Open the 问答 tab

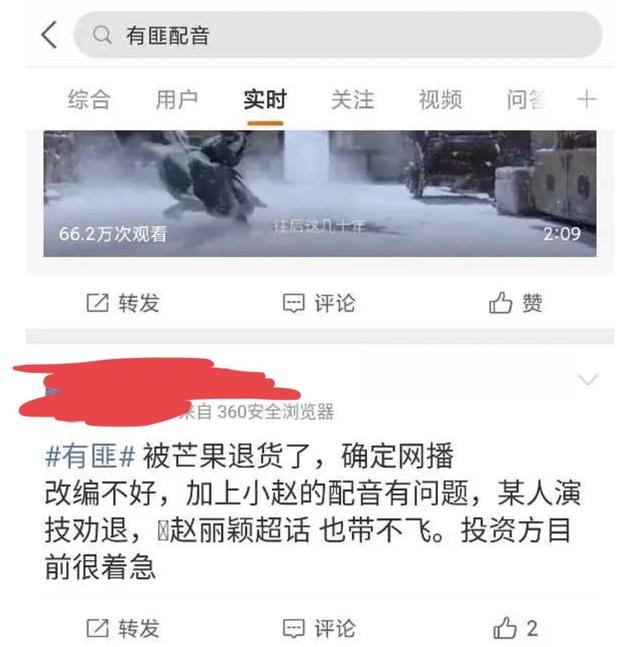click(525, 99)
